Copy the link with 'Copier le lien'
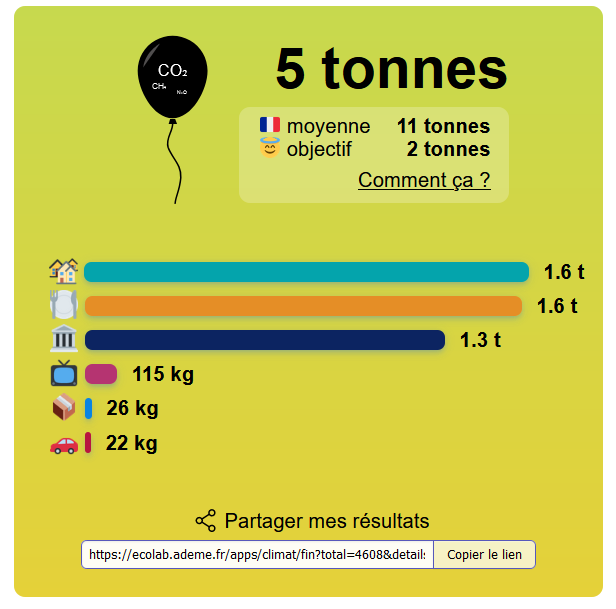This screenshot has height=609, width=616. coord(484,554)
